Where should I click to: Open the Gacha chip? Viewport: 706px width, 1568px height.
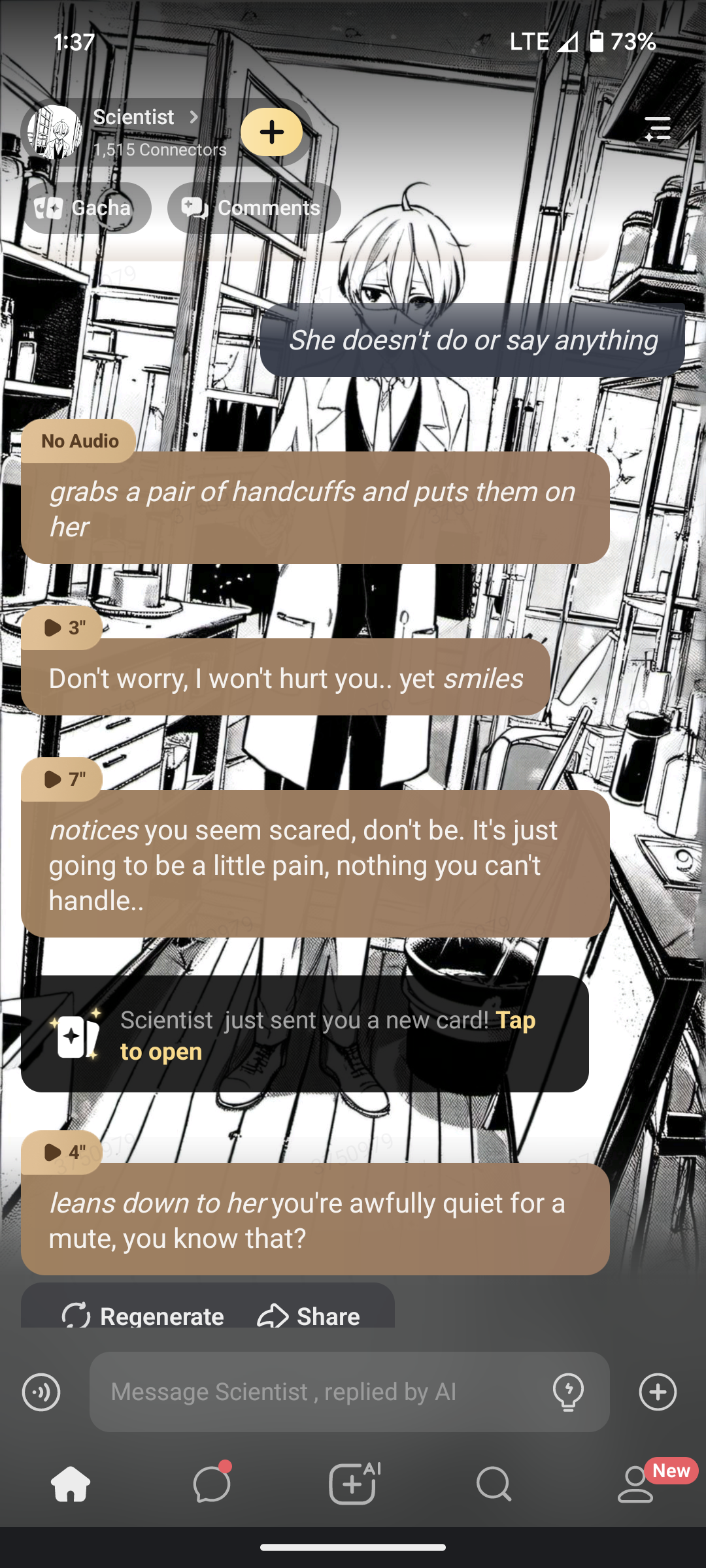click(86, 208)
